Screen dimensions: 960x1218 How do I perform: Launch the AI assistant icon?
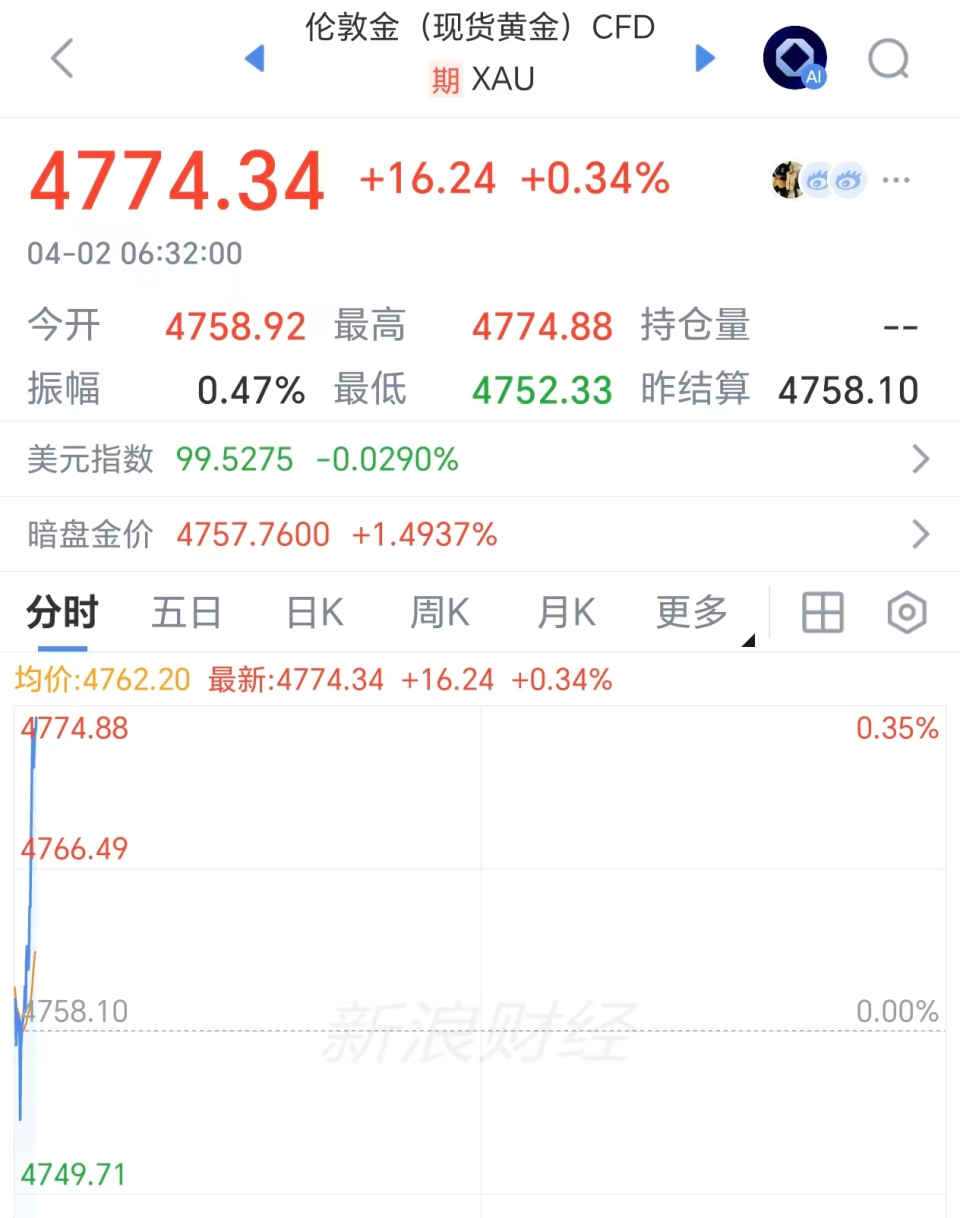pyautogui.click(x=794, y=58)
